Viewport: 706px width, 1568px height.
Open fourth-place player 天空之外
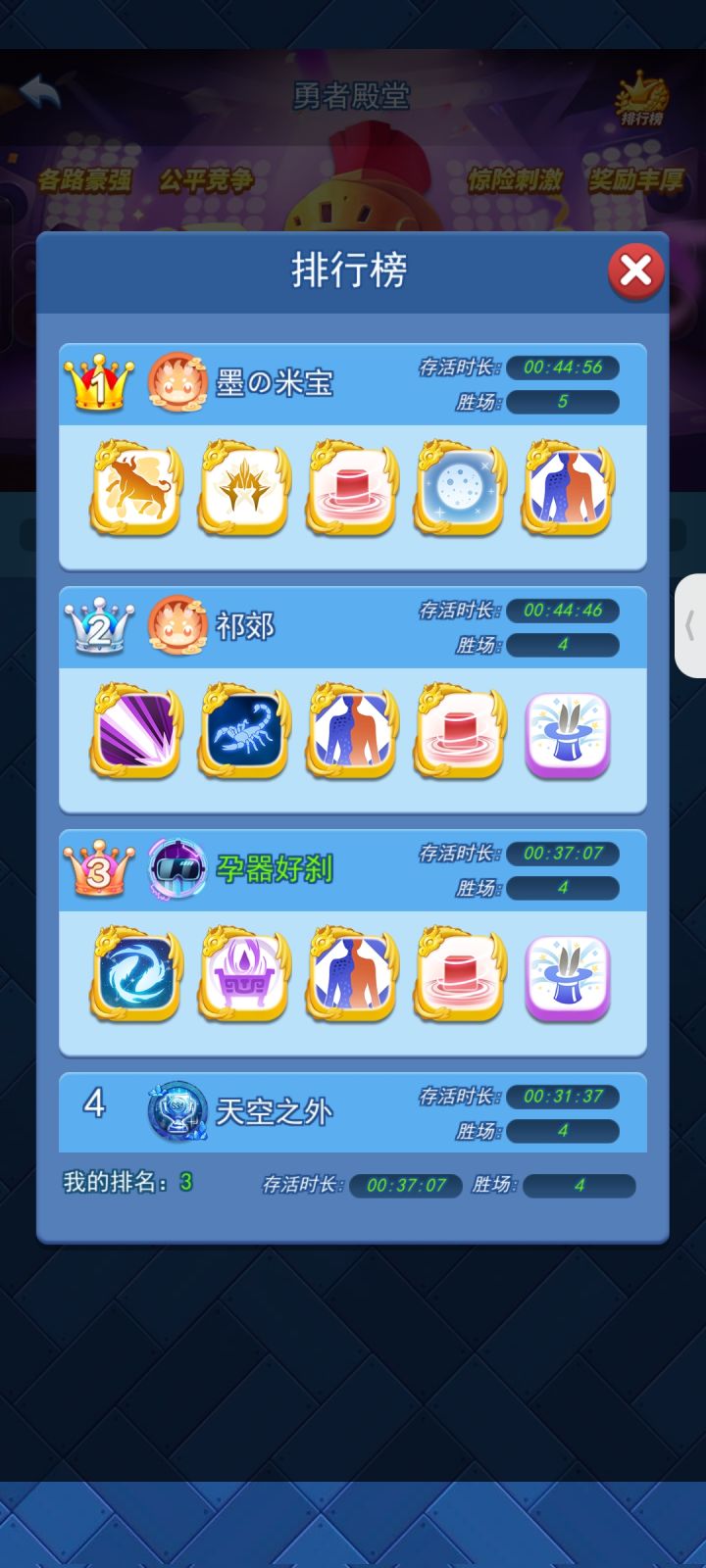coord(274,1112)
